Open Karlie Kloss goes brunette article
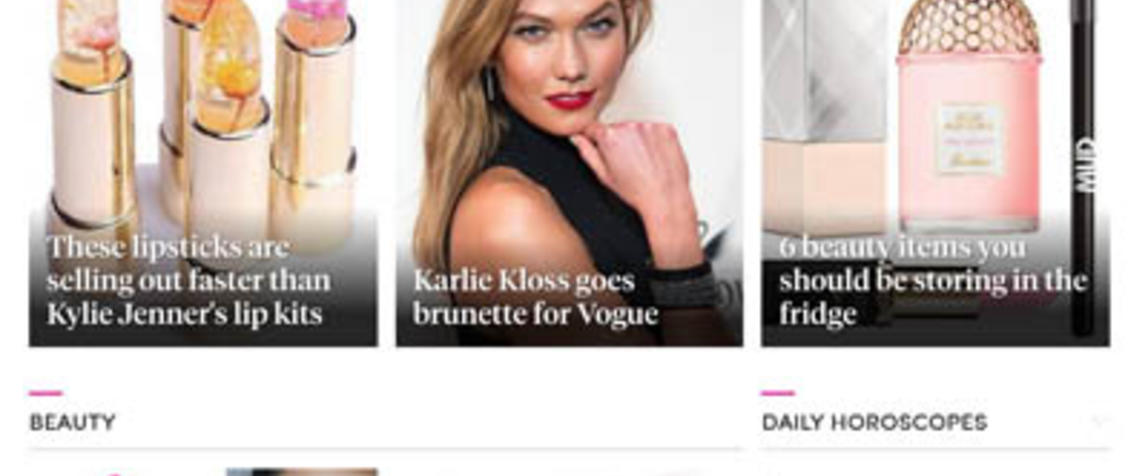 (x=535, y=297)
